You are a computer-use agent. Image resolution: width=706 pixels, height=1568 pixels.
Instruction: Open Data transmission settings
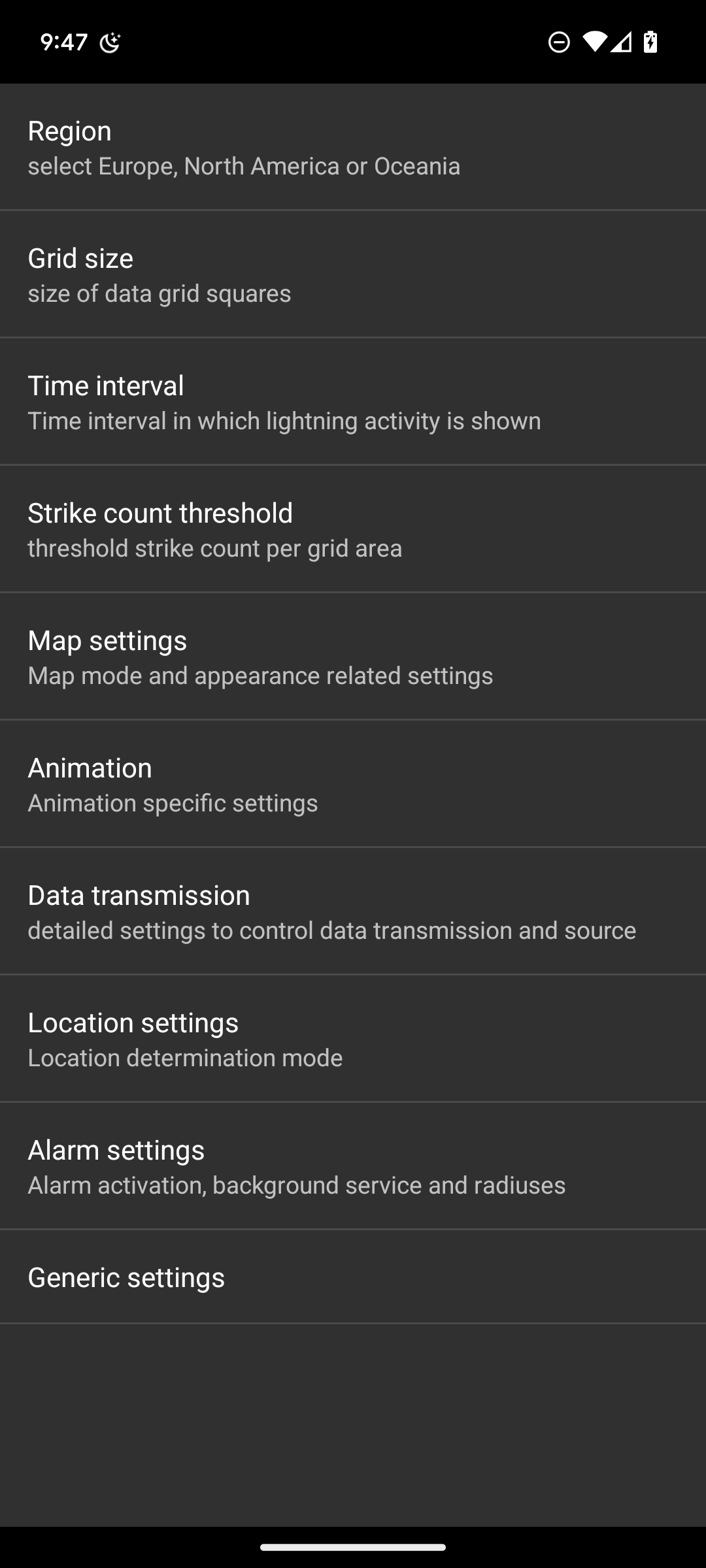(x=353, y=911)
